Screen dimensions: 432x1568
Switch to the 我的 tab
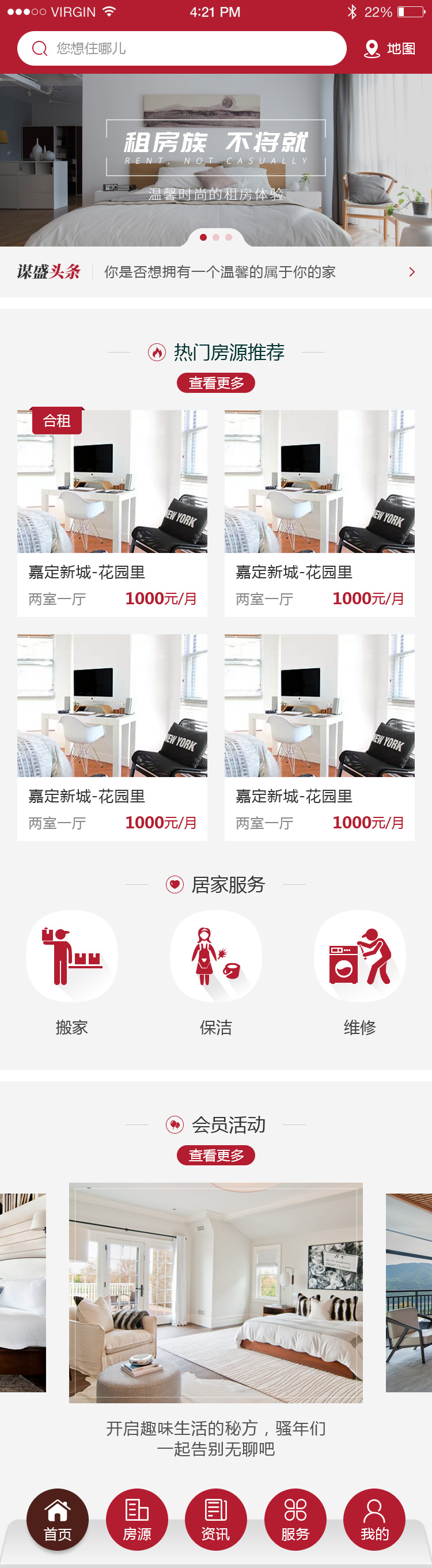(x=374, y=1519)
